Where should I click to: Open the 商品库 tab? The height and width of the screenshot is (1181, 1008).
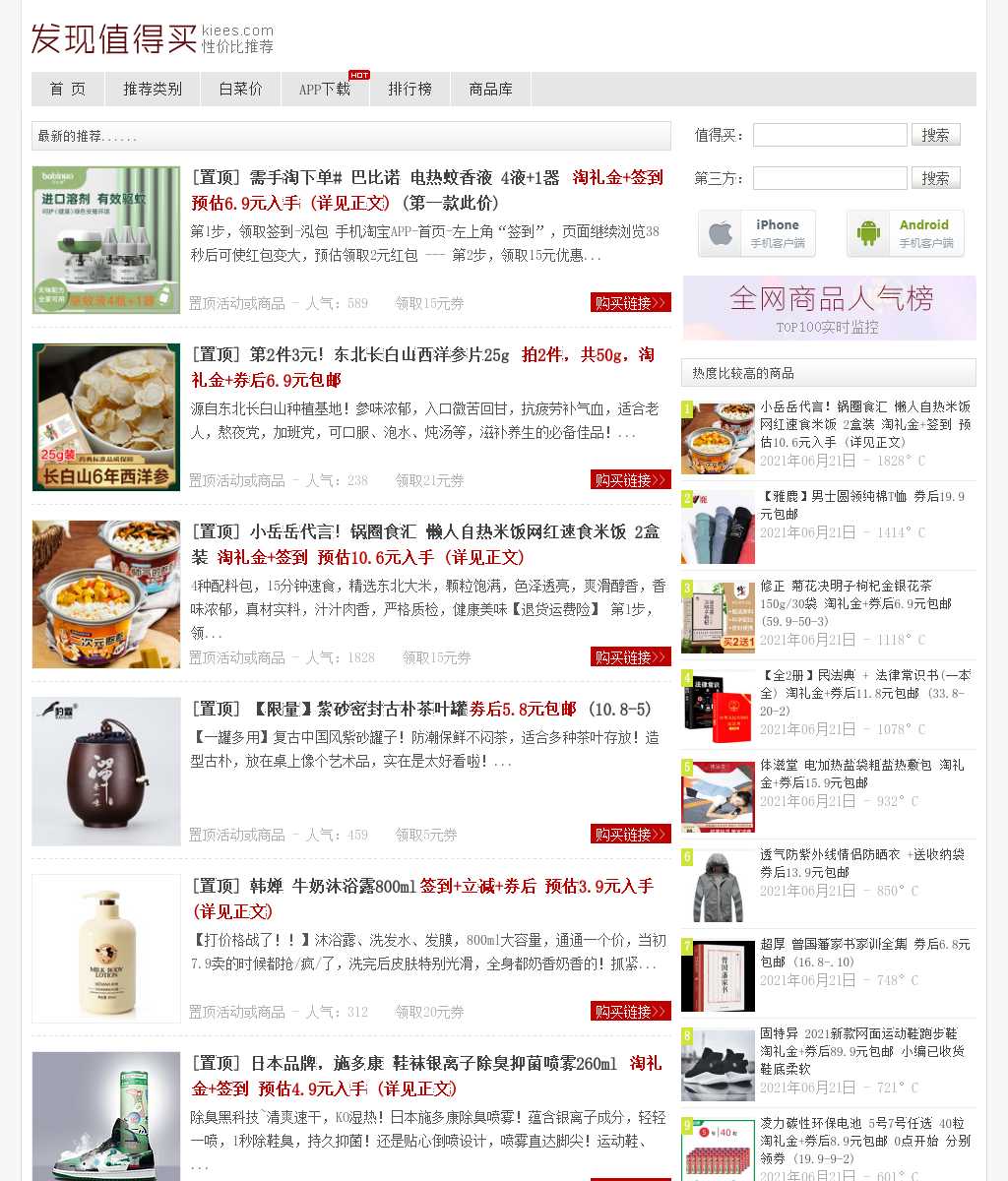[490, 89]
